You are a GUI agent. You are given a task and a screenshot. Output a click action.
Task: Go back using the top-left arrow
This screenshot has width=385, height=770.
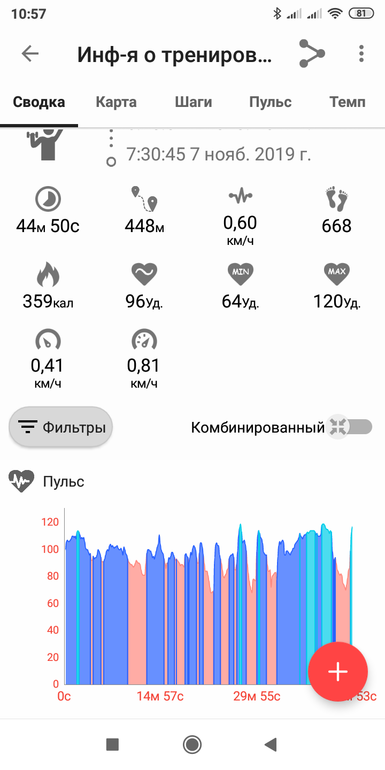[x=30, y=54]
